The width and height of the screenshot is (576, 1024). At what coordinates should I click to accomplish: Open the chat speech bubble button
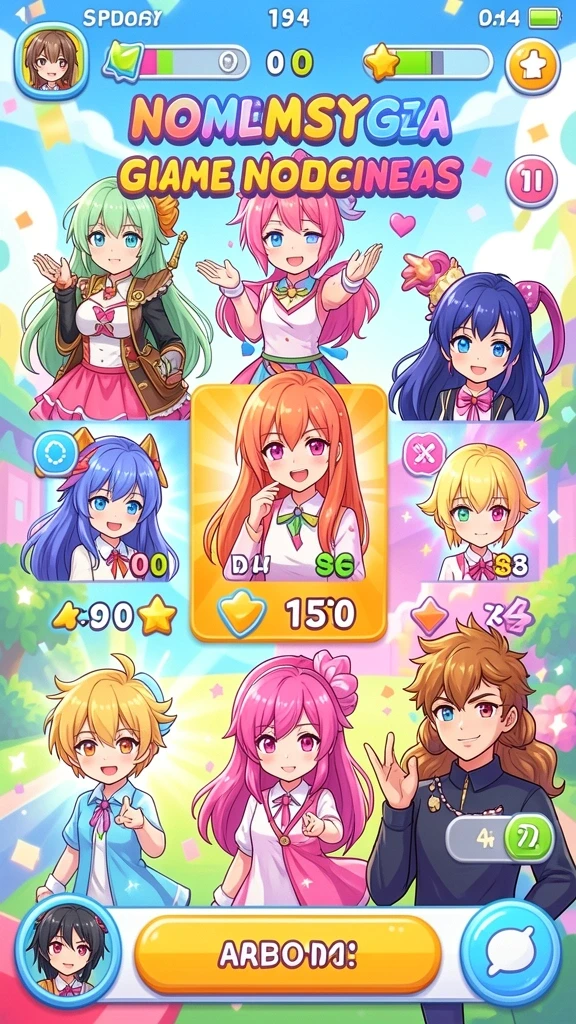click(x=510, y=953)
